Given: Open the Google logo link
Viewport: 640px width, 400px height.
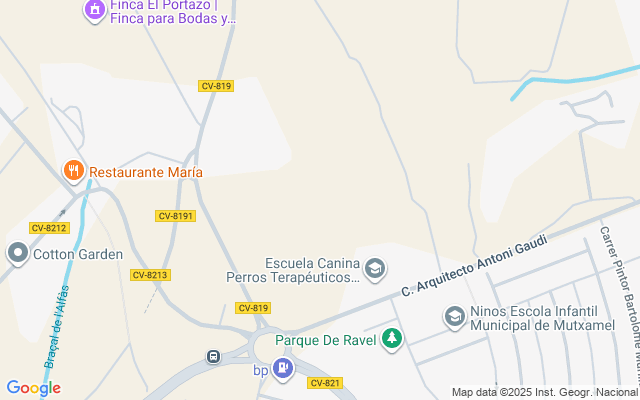Looking at the screenshot, I should pos(33,388).
